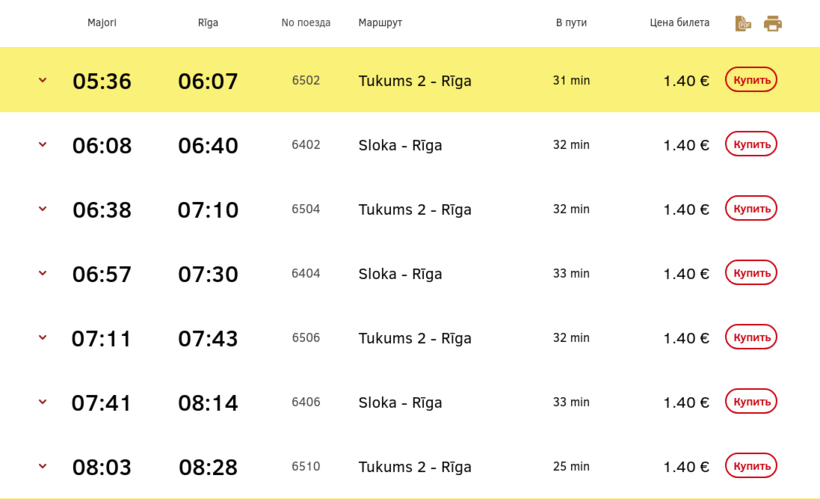The height and width of the screenshot is (499, 820).
Task: Print the train timetable
Action: (773, 23)
